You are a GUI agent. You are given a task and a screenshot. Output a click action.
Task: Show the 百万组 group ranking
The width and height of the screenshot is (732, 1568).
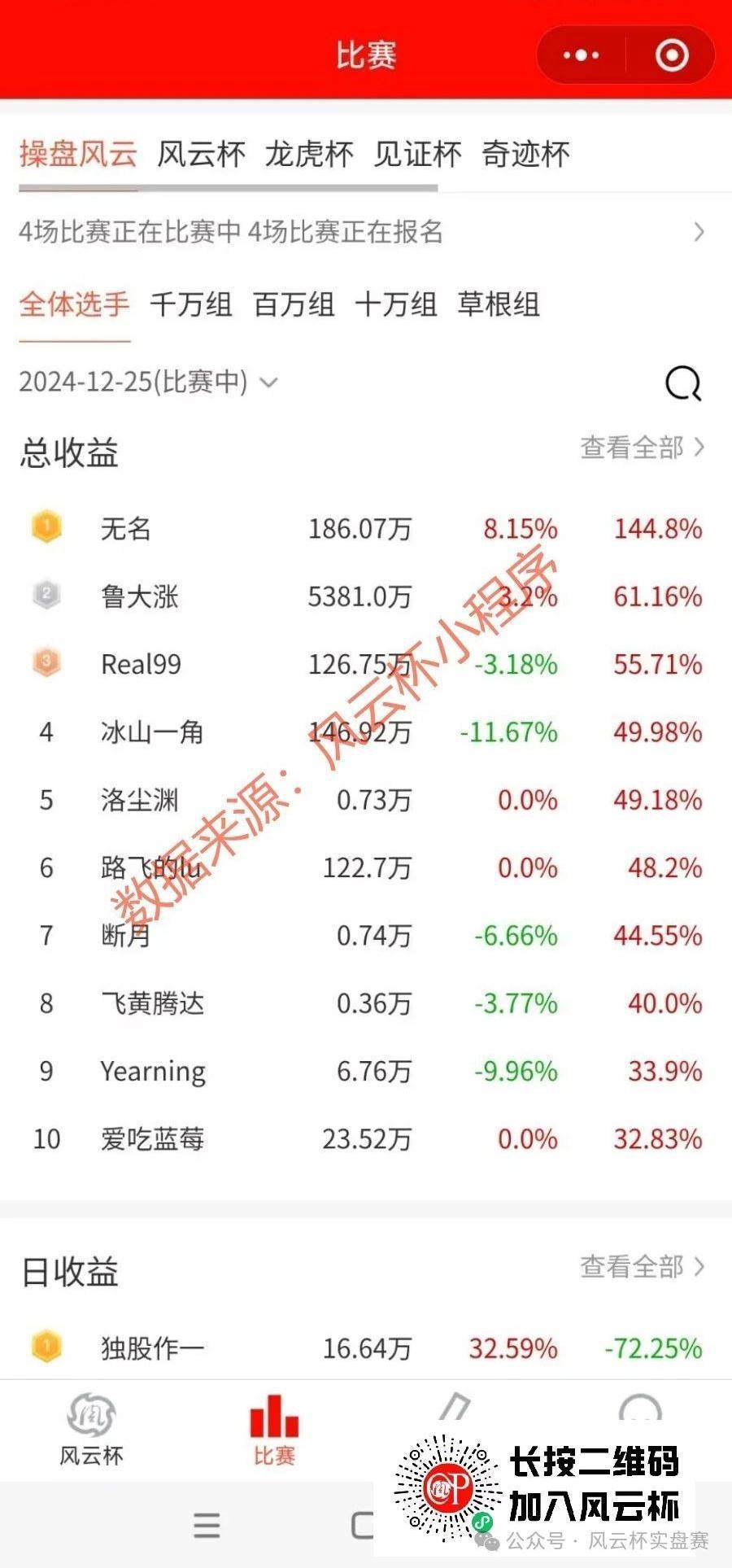pyautogui.click(x=294, y=304)
